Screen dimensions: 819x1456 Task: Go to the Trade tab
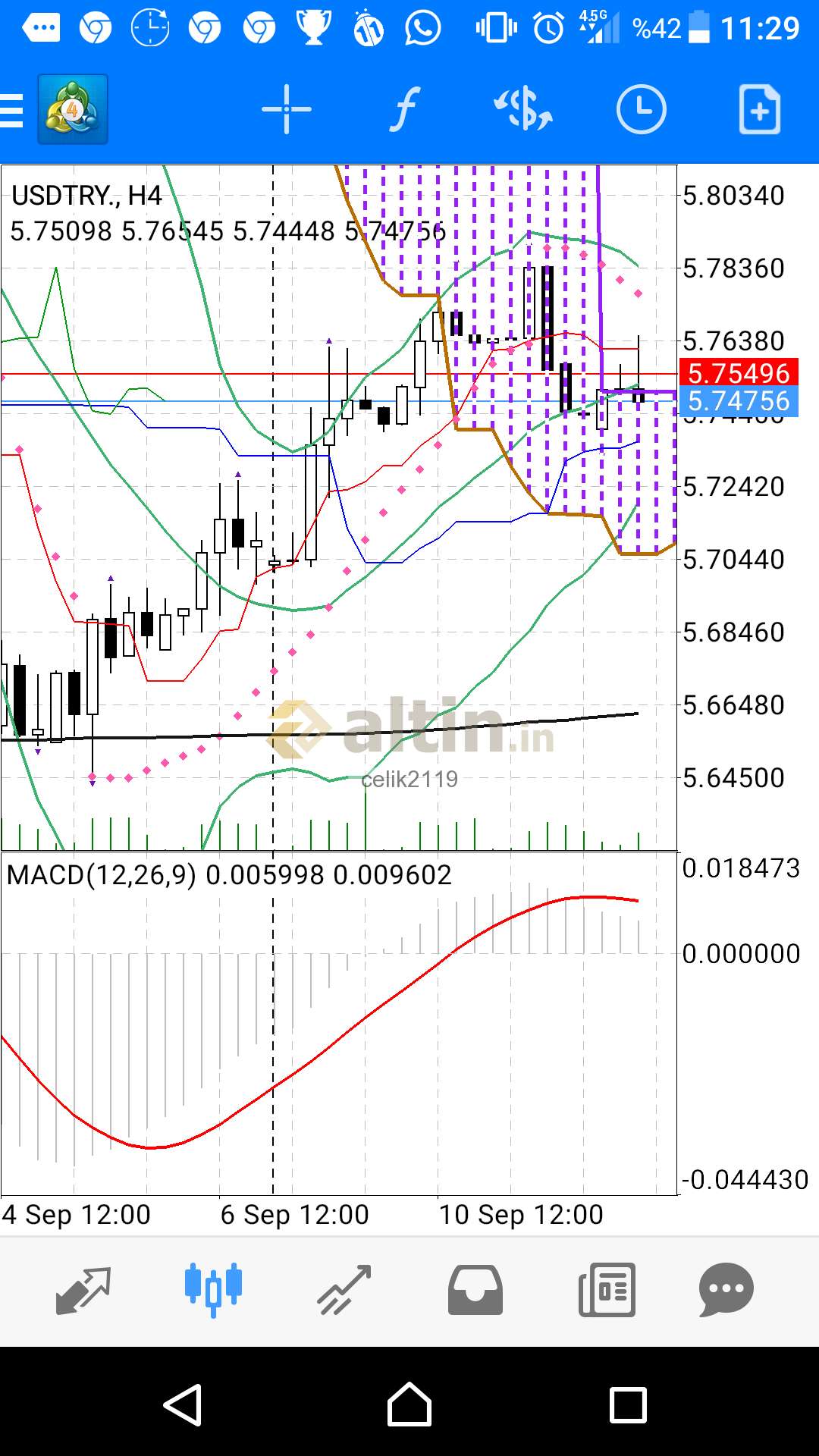(344, 1290)
